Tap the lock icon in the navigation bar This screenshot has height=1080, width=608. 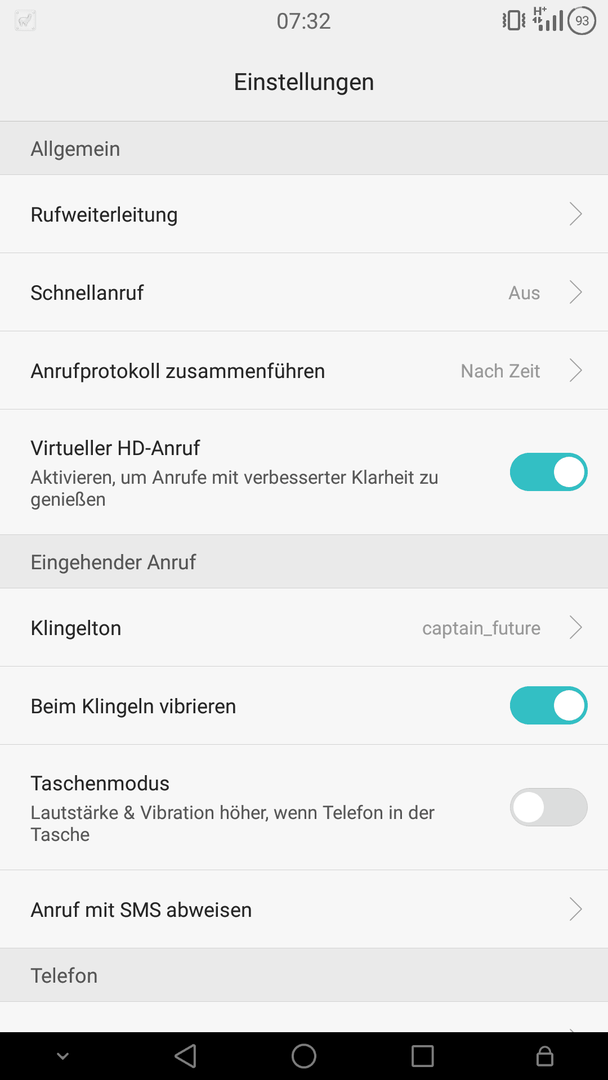545,1055
